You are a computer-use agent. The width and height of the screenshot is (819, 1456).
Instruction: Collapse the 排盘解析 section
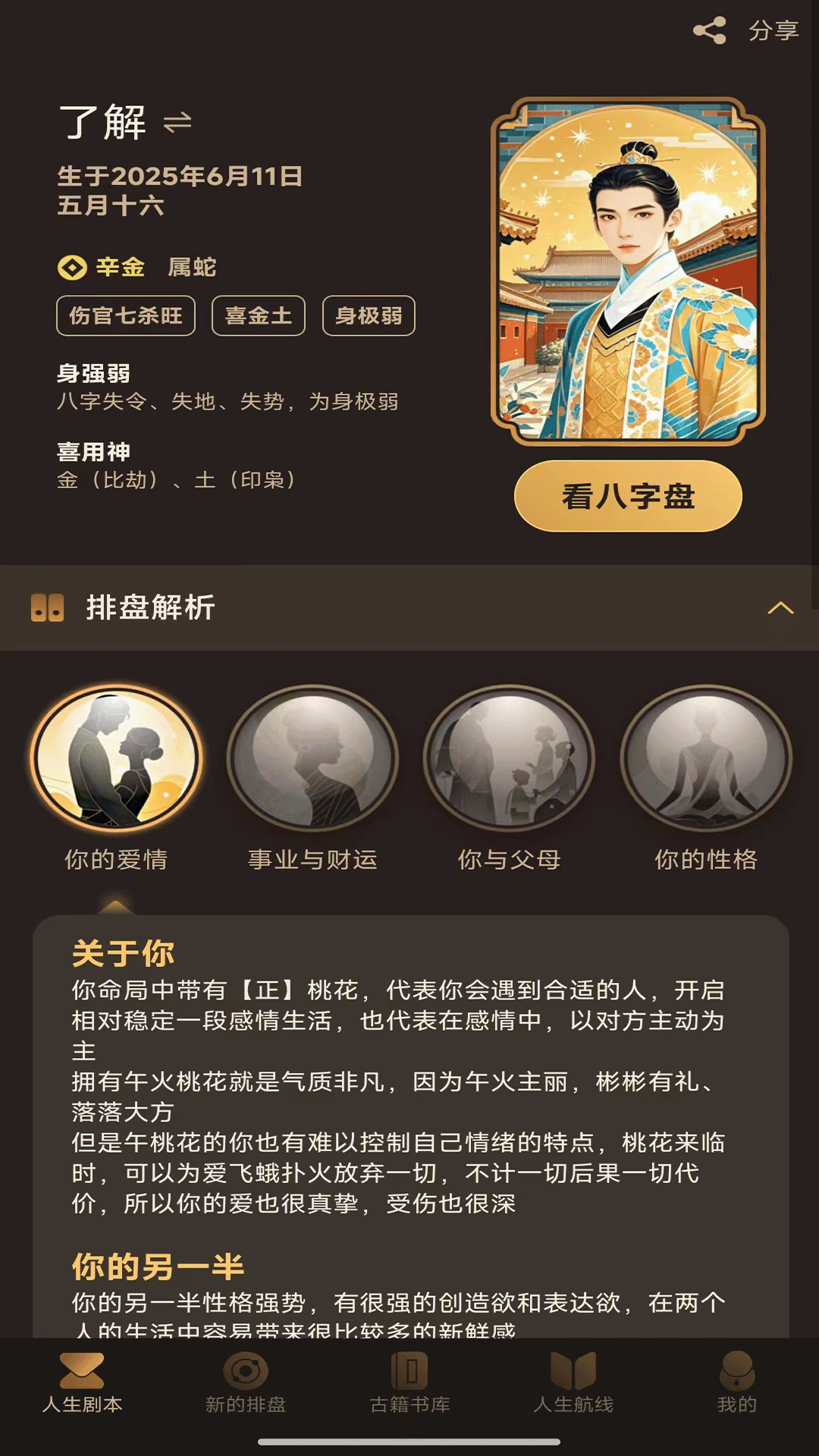[x=780, y=608]
